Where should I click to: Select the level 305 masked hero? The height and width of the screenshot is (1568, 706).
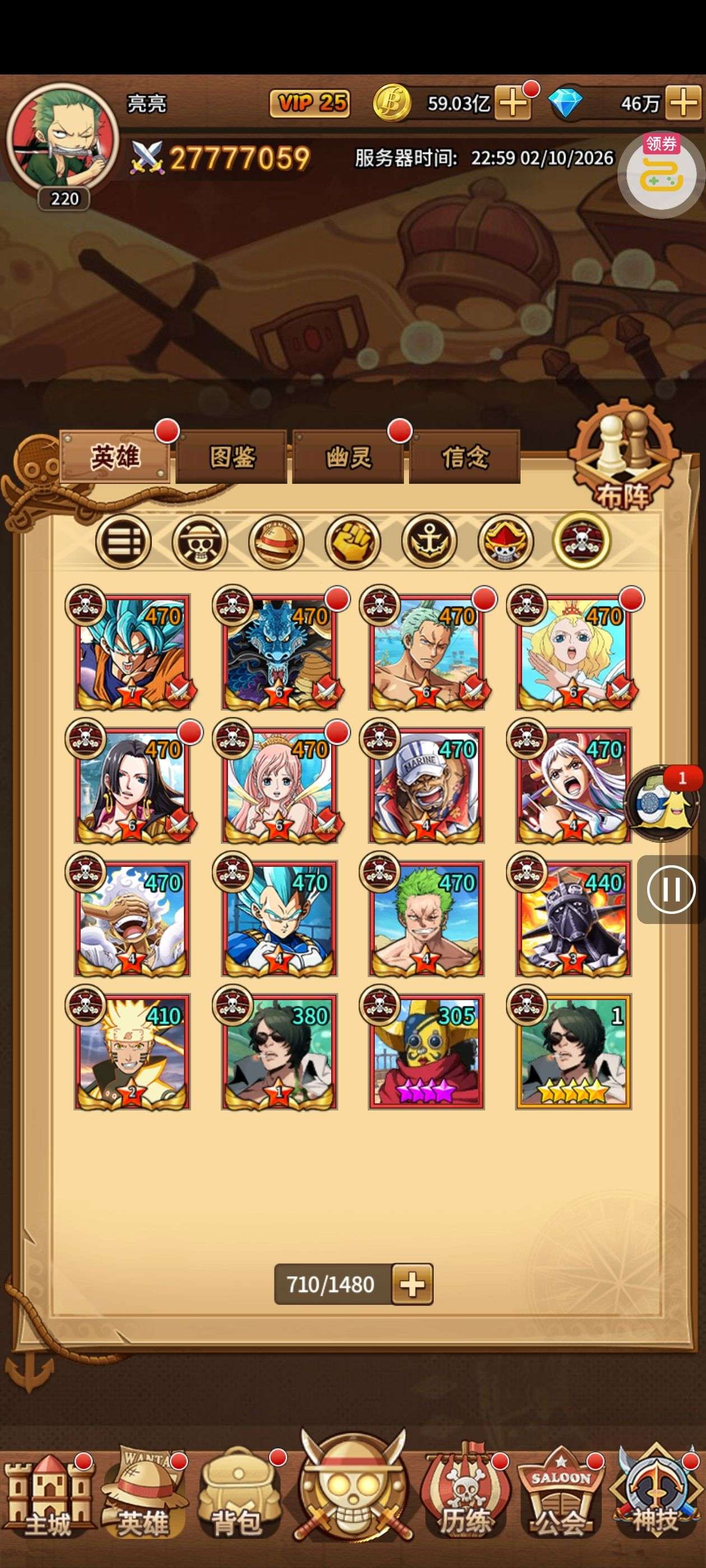(x=426, y=1052)
